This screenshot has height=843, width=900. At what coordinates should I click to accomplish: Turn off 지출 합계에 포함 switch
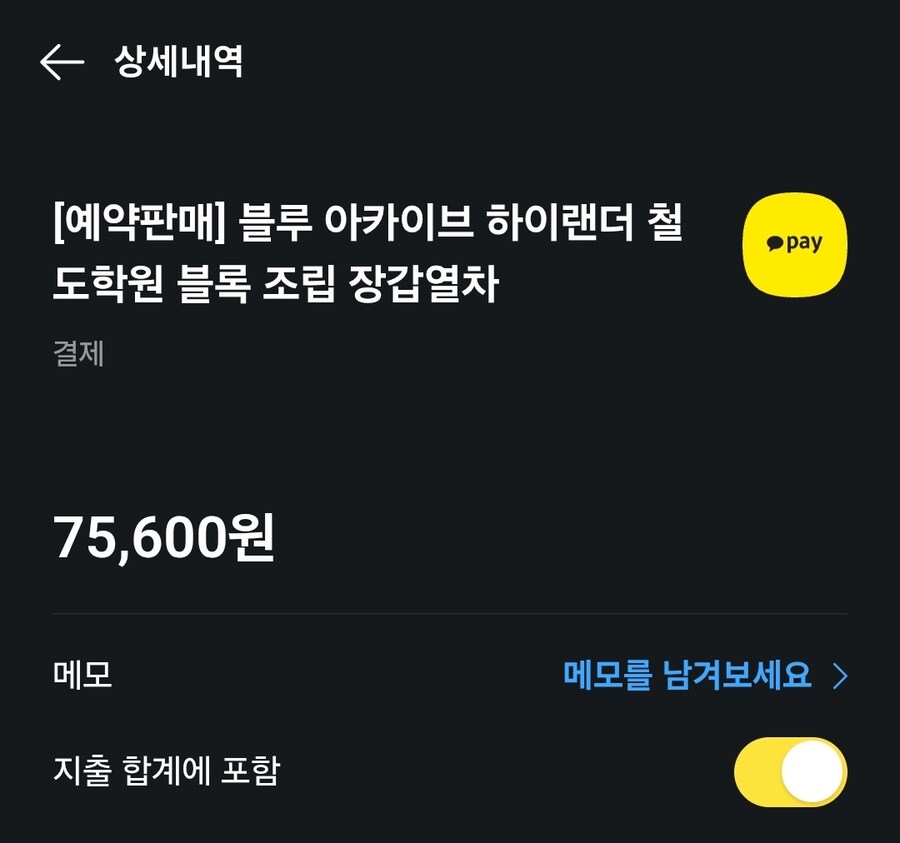790,772
